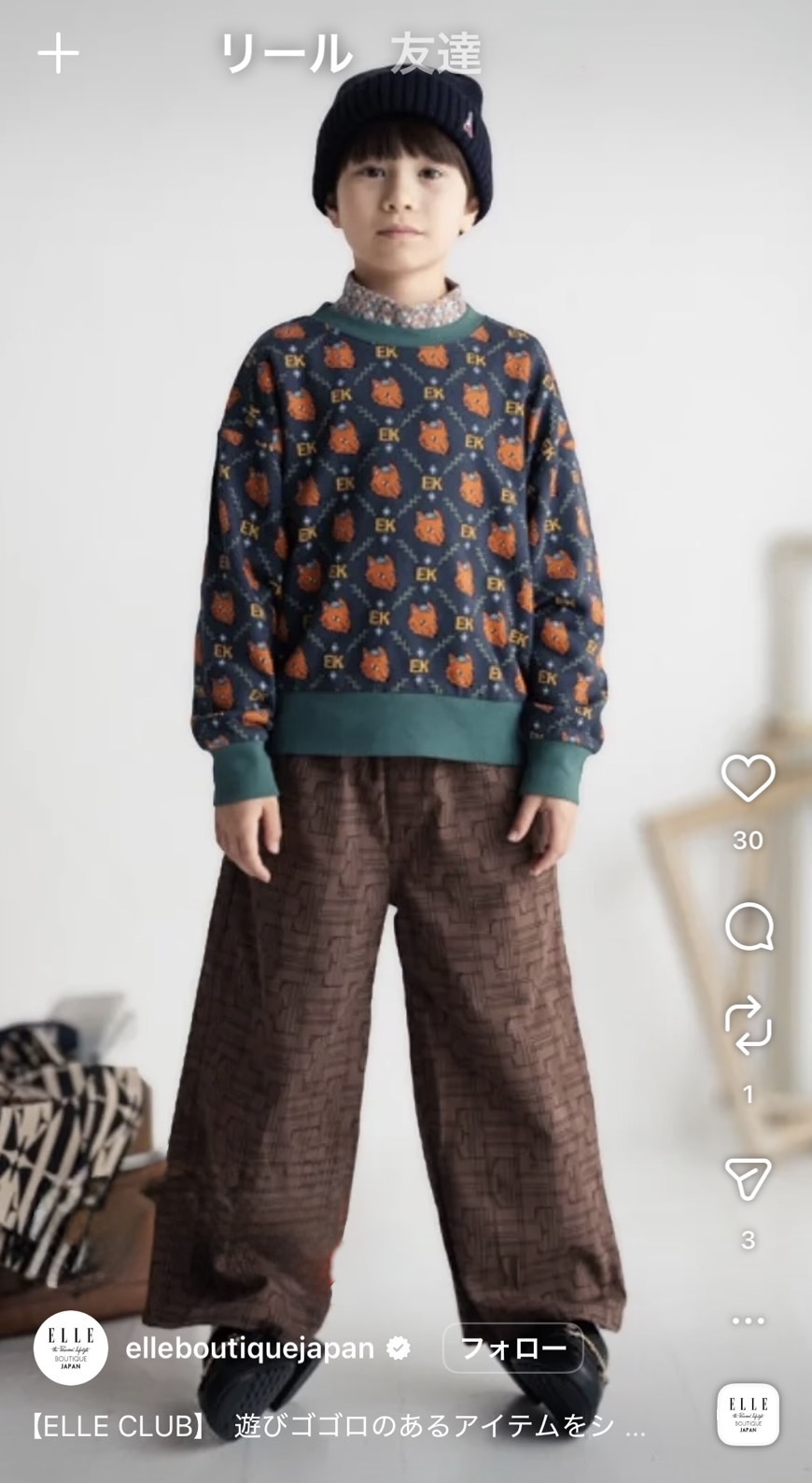Like this reel with the heart icon
The image size is (812, 1483).
point(748,778)
